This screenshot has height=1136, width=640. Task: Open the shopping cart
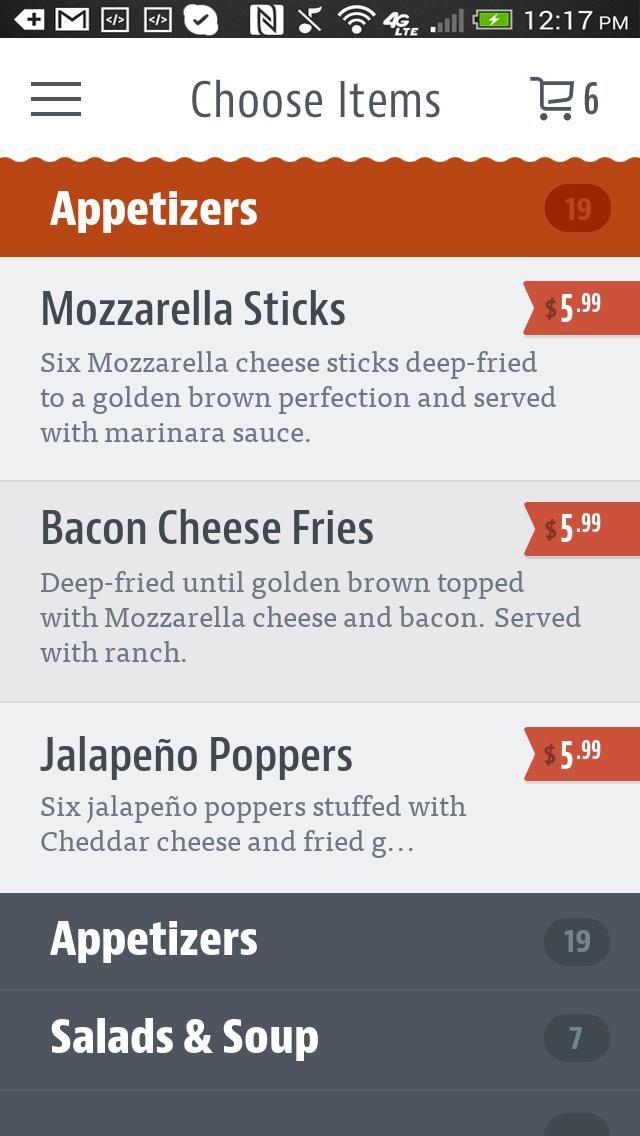(564, 100)
